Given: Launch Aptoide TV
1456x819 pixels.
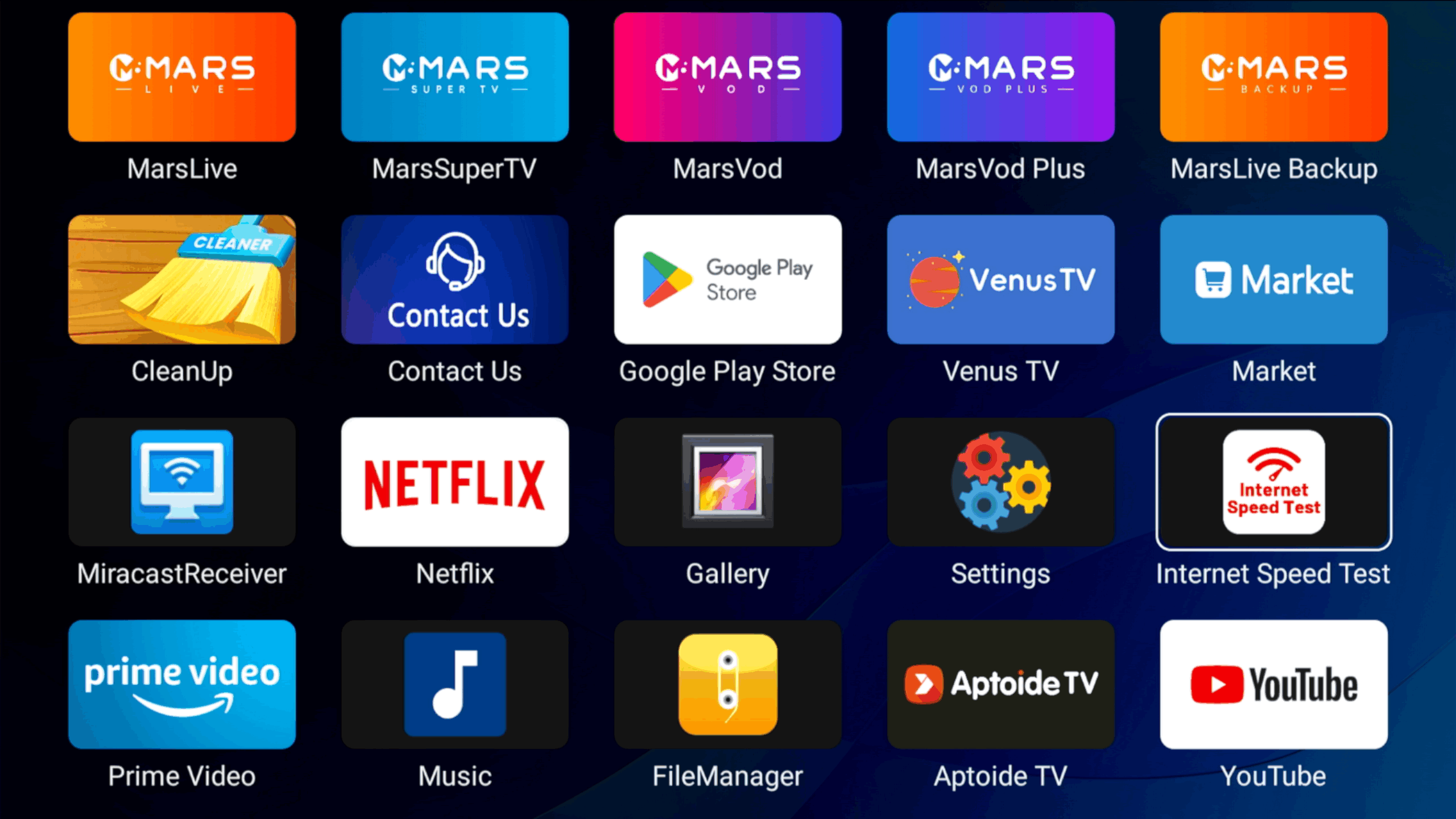Looking at the screenshot, I should [x=1001, y=684].
